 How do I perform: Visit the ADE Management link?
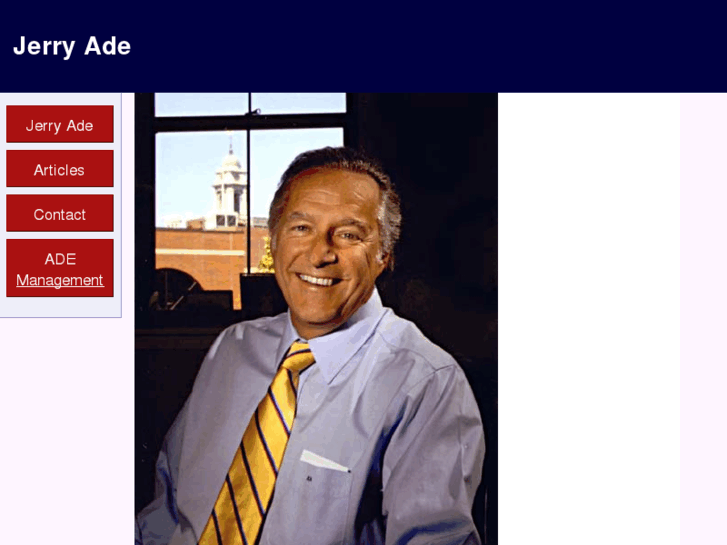coord(60,269)
